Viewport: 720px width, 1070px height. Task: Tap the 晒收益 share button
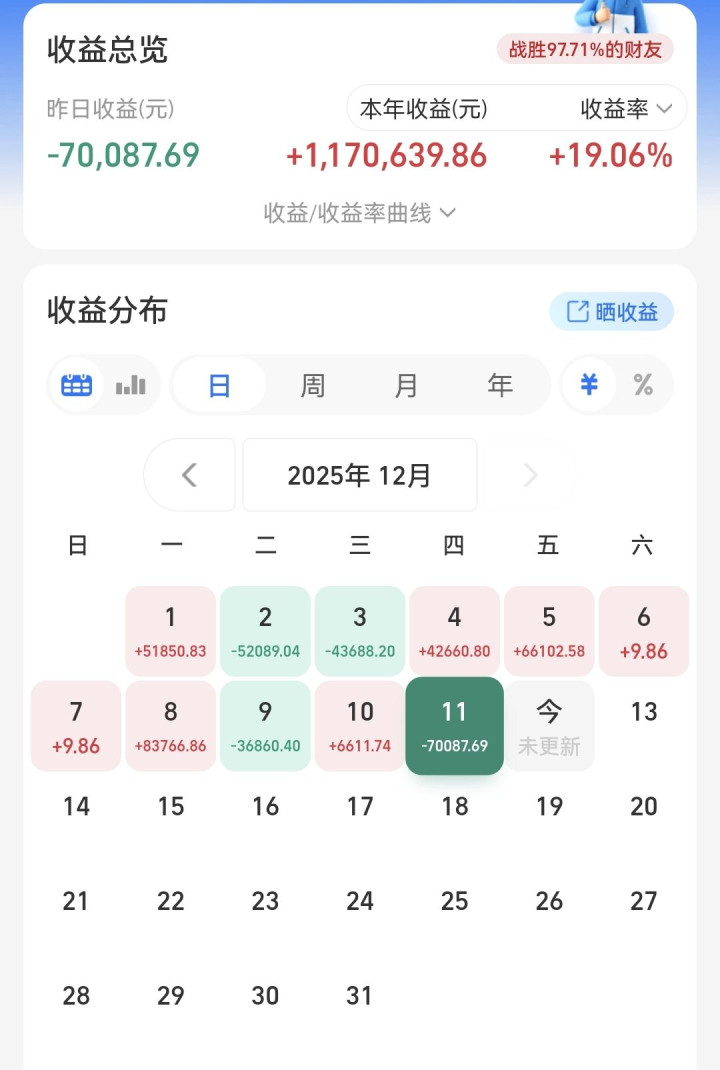pos(611,312)
